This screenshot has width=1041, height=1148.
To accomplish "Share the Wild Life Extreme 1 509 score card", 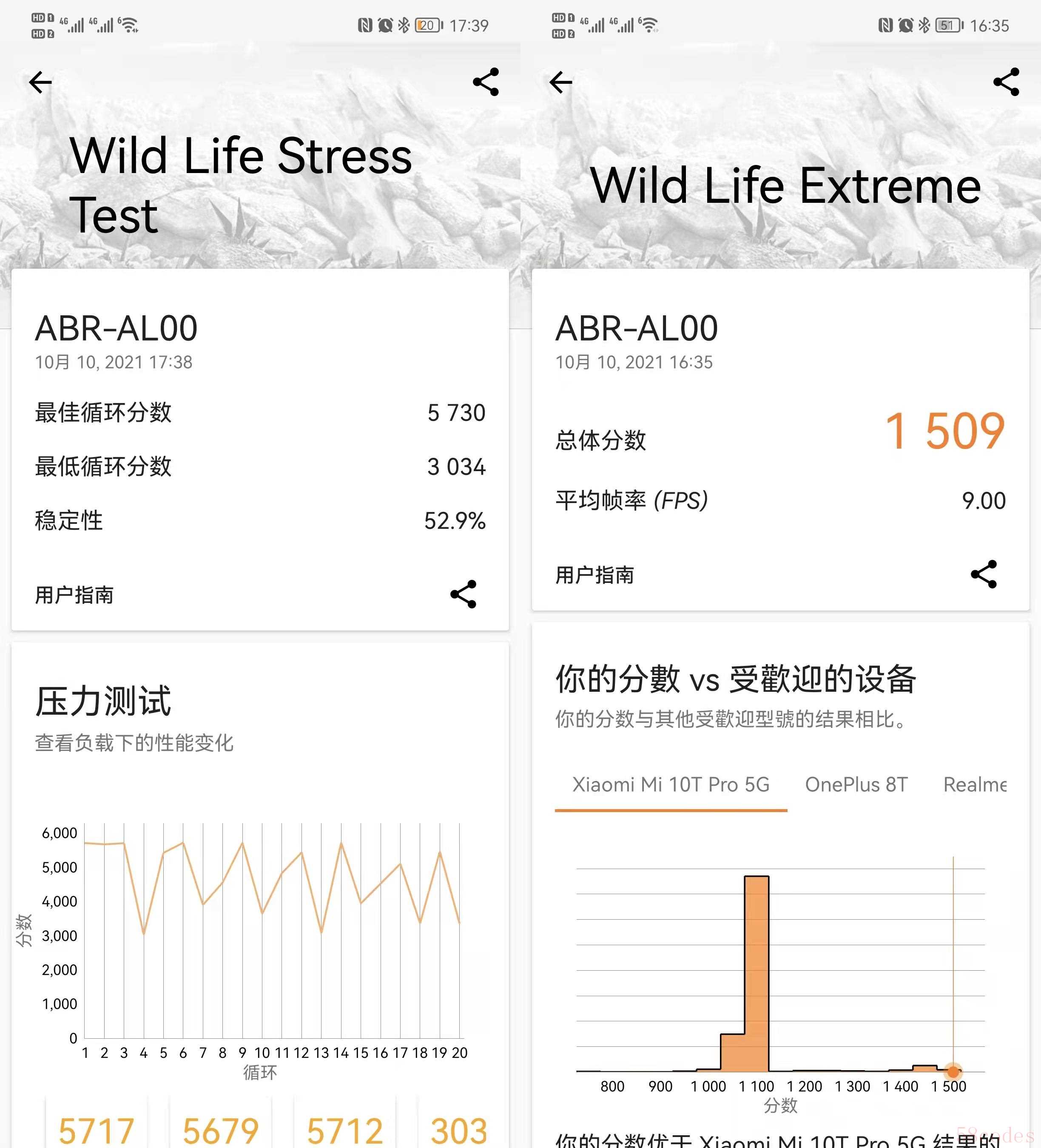I will coord(984,574).
